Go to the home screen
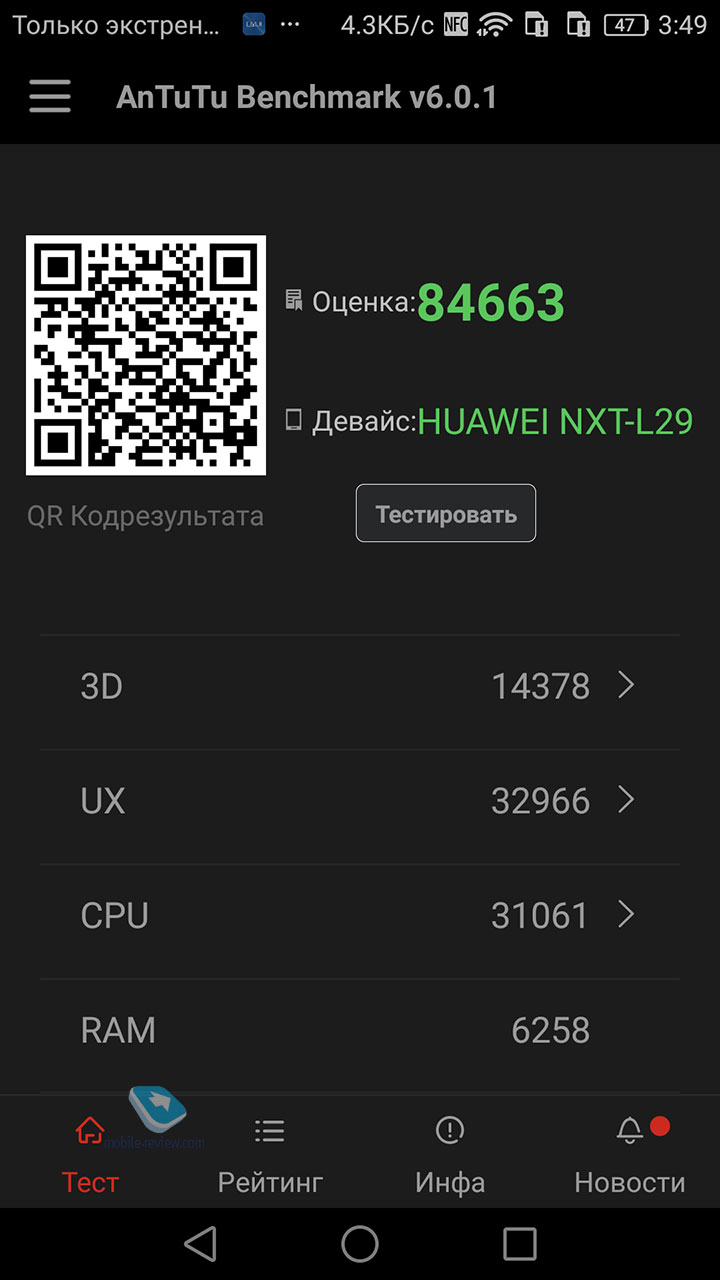Viewport: 720px width, 1280px height. tap(360, 1244)
